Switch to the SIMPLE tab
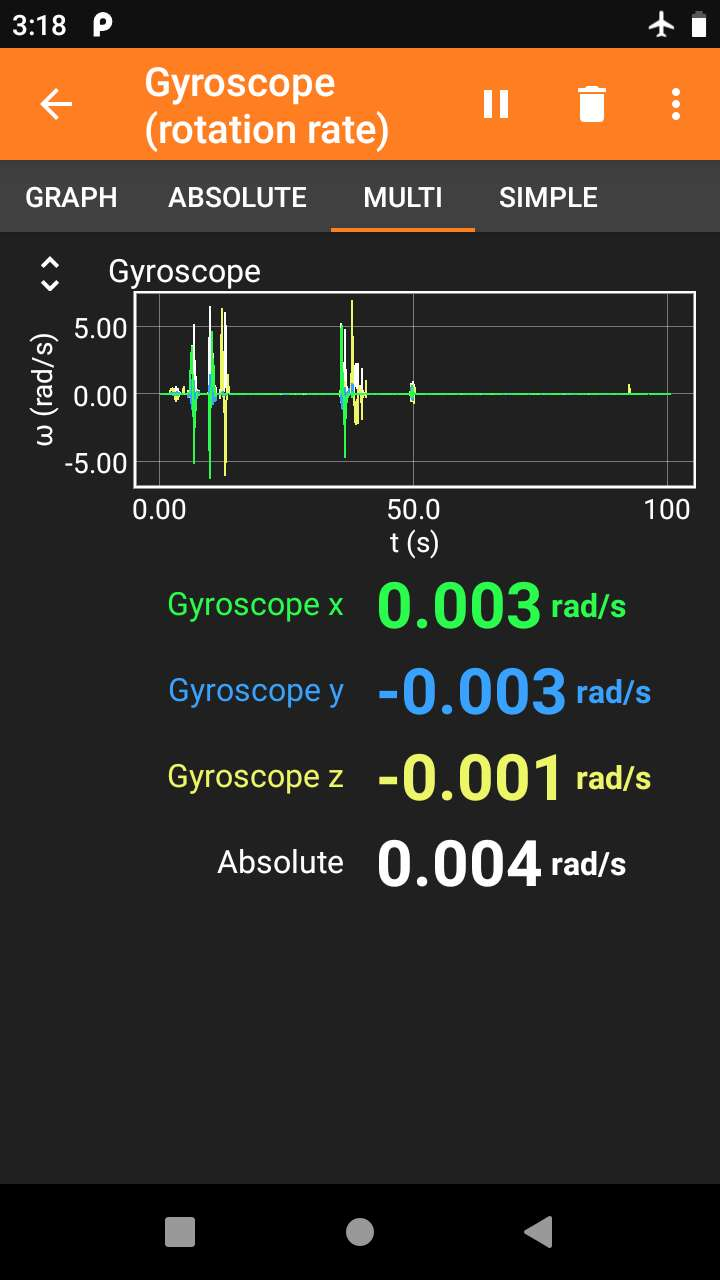Screen dimensions: 720x1280 [x=548, y=197]
